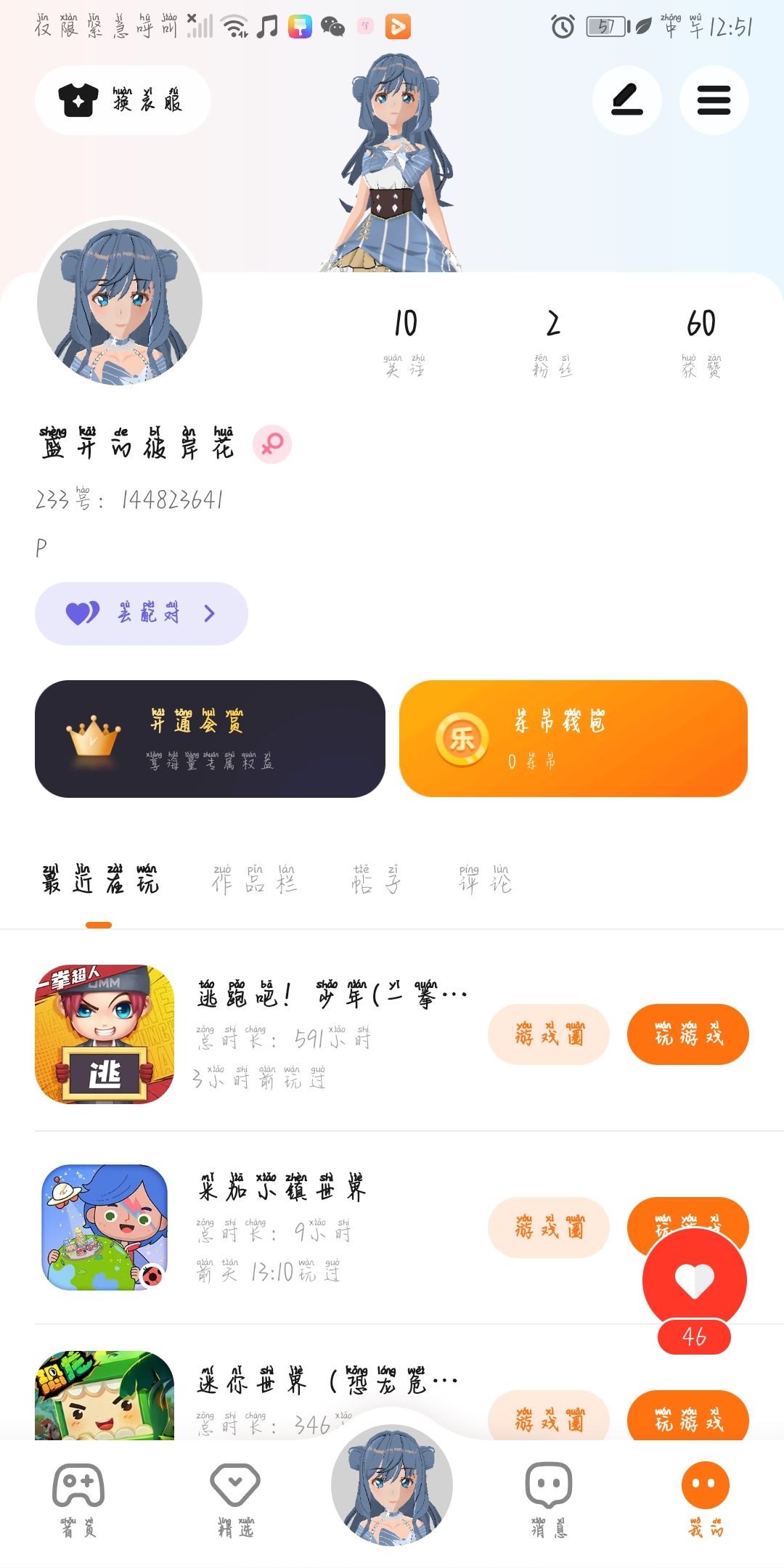Open 游戏圈 for 逃跑吧!少年

(549, 1034)
